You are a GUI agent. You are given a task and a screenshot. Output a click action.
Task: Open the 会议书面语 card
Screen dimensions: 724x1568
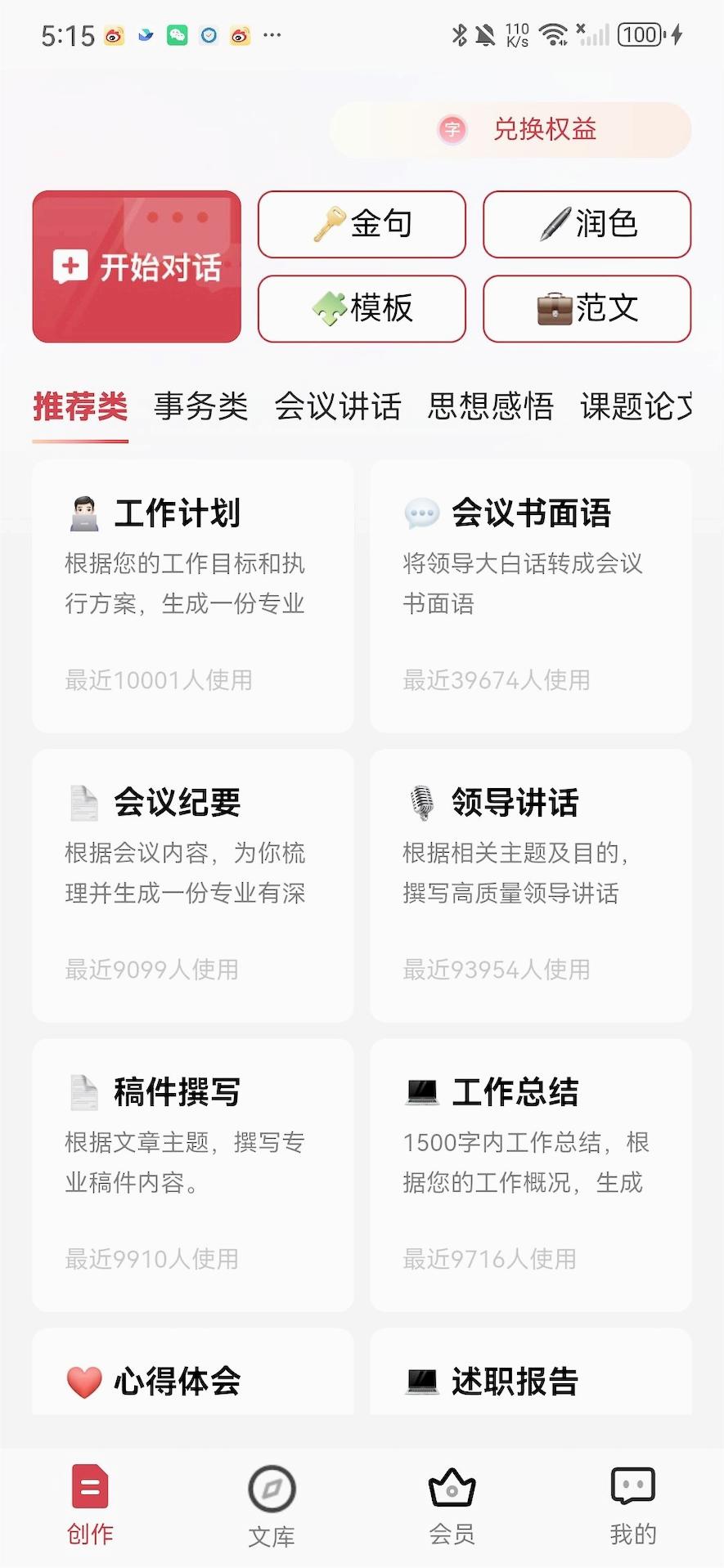[x=530, y=596]
